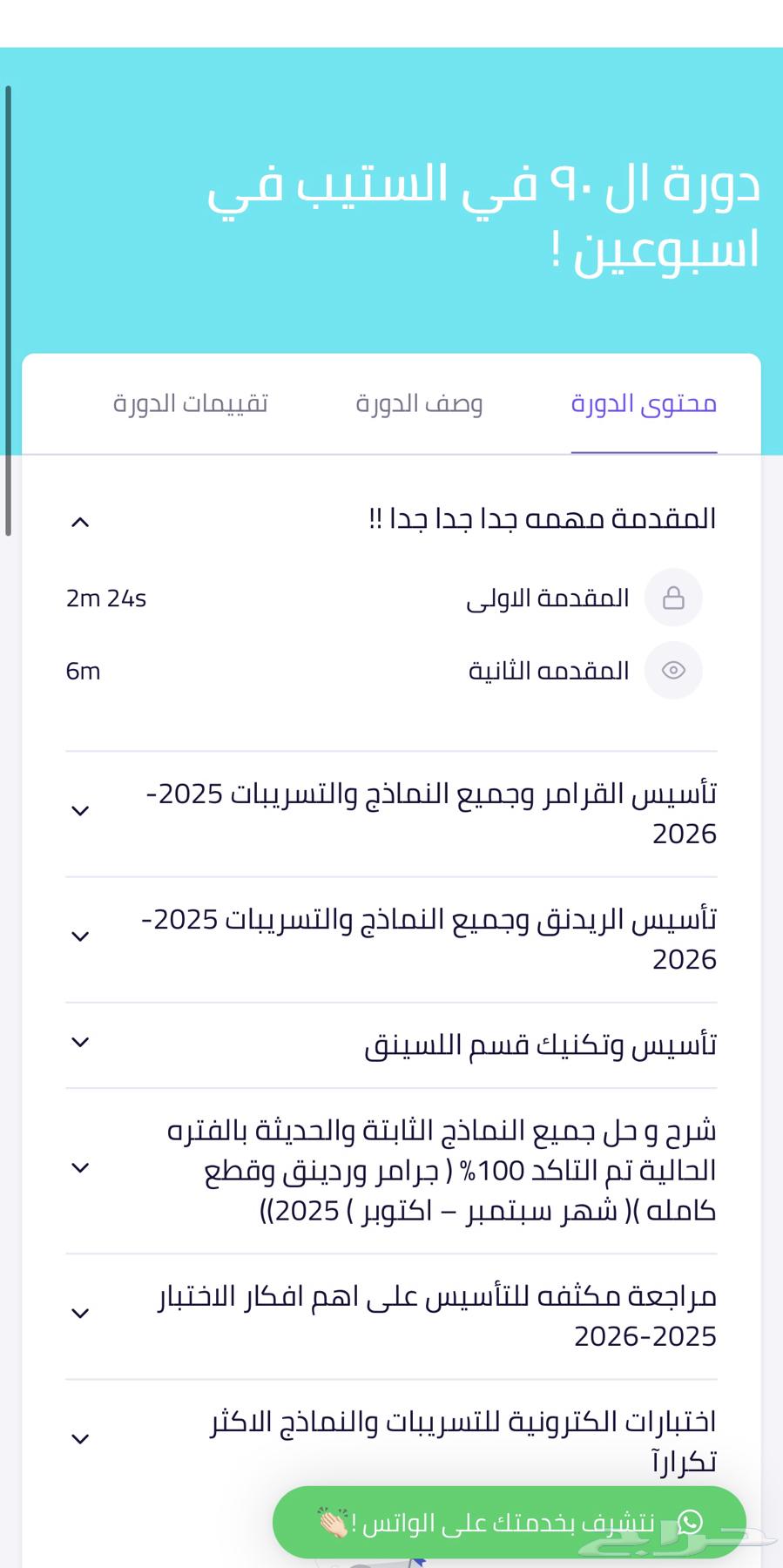
Task: Click the lock icon next to المقدمة الاولى
Action: [673, 598]
